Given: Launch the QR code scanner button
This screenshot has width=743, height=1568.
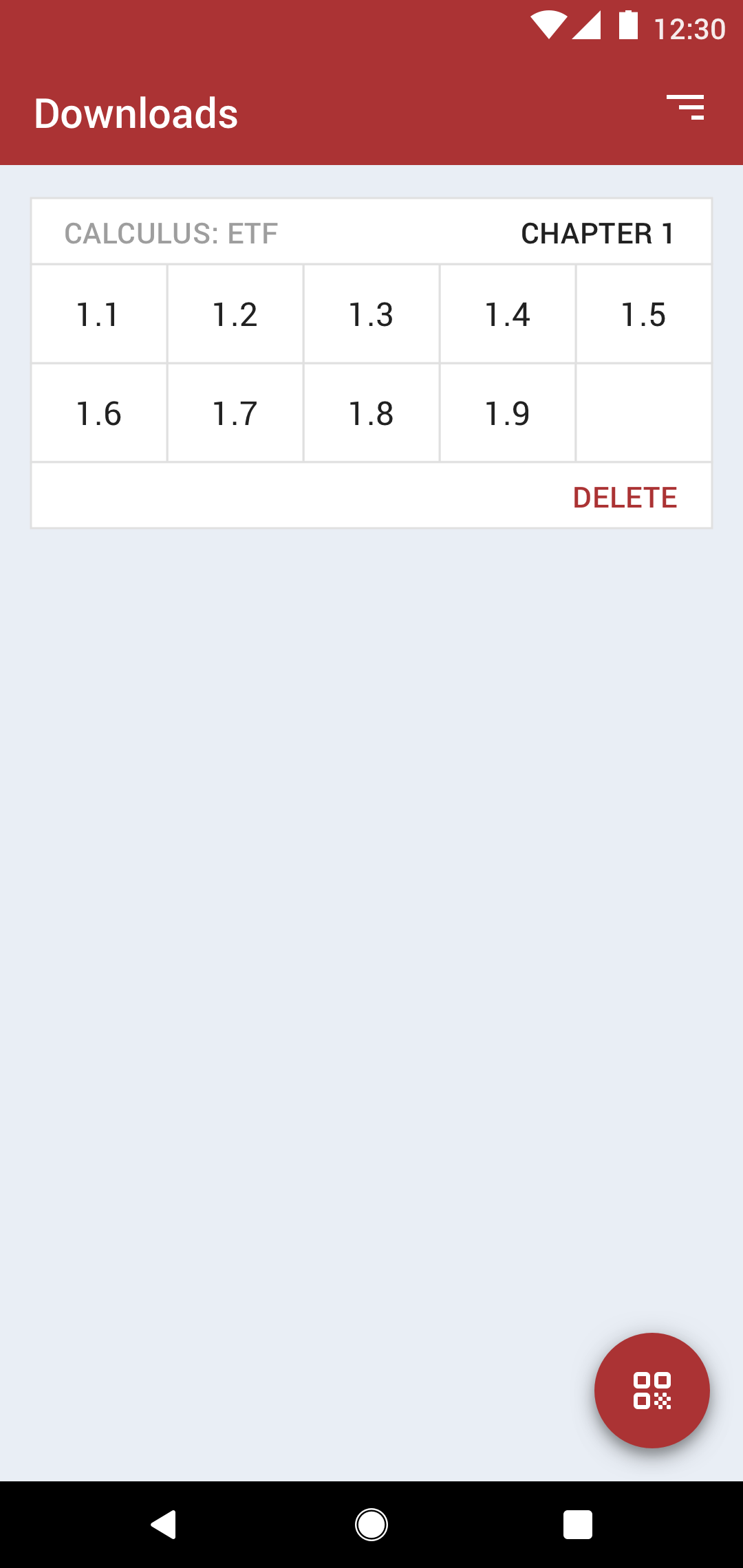Looking at the screenshot, I should click(652, 1390).
